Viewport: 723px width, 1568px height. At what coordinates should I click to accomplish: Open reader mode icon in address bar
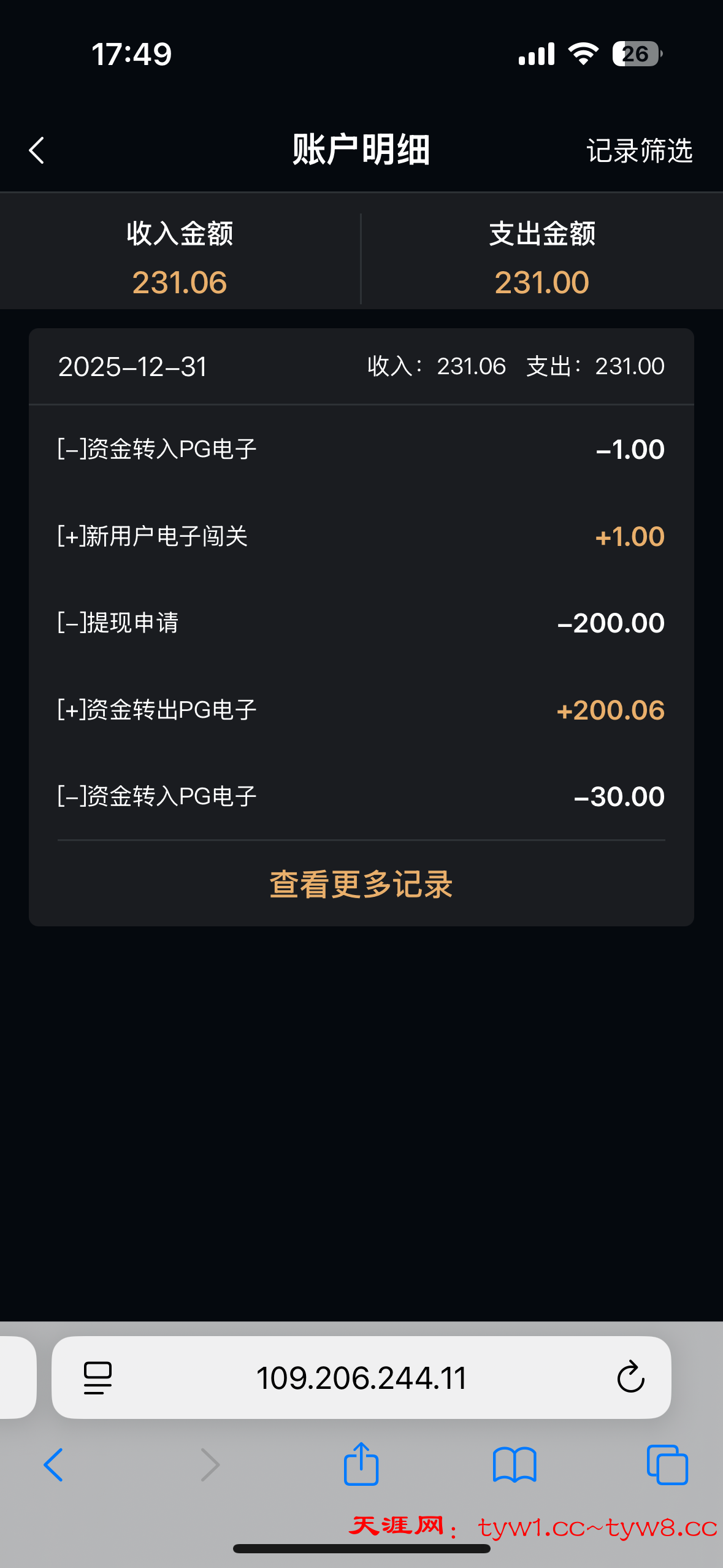(x=97, y=1376)
